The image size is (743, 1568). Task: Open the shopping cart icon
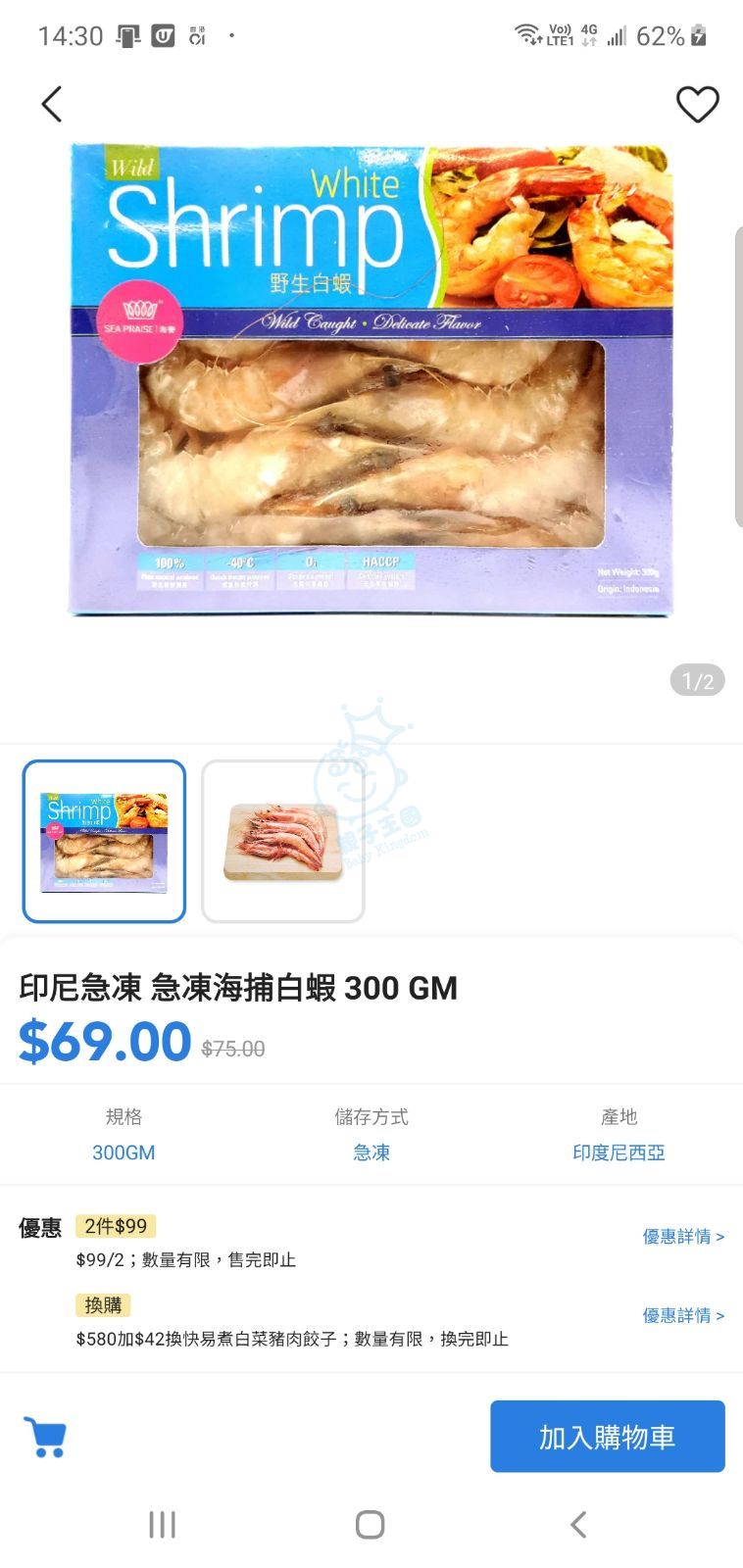tap(45, 1437)
